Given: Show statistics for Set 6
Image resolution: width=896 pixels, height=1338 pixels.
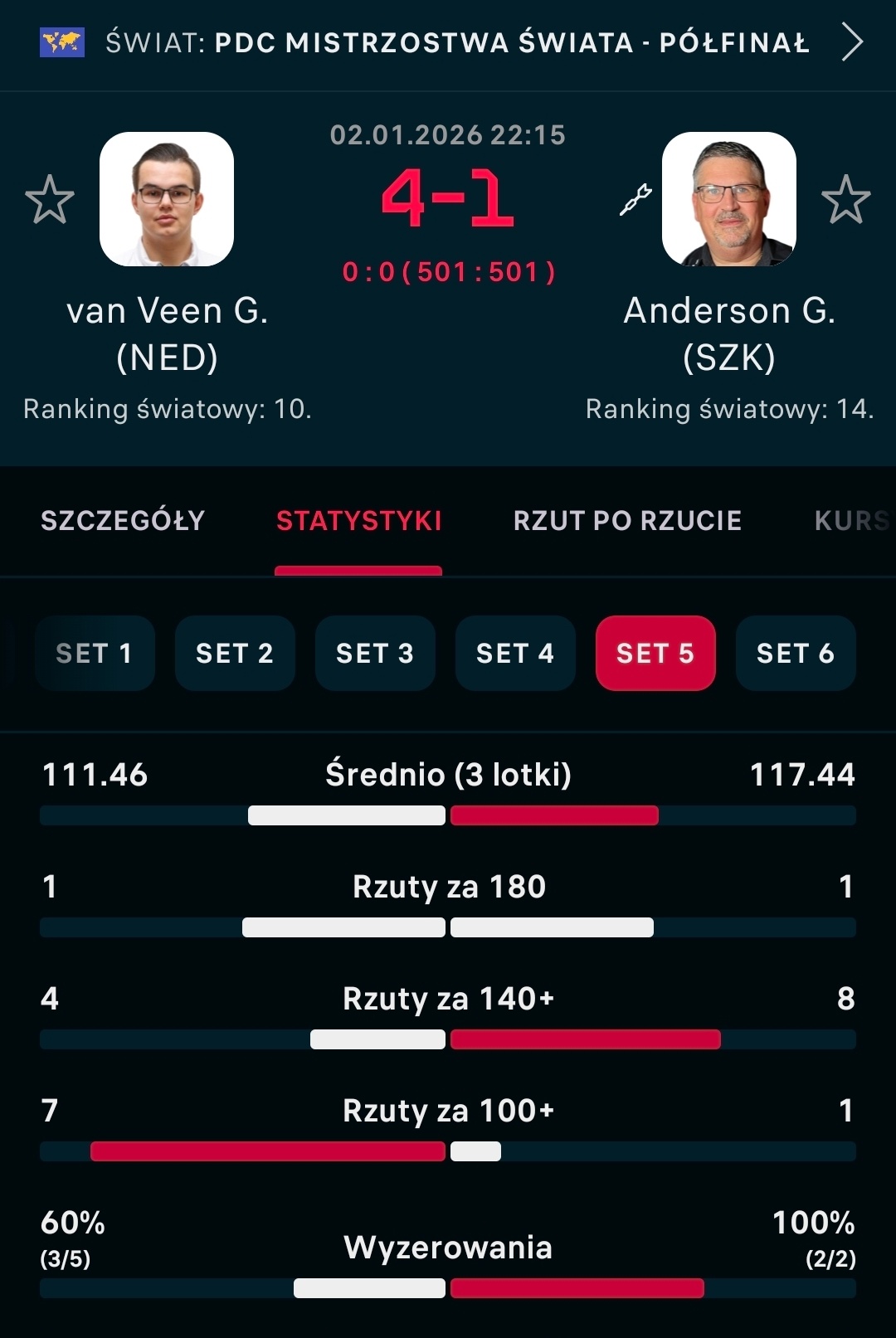Looking at the screenshot, I should [x=796, y=654].
